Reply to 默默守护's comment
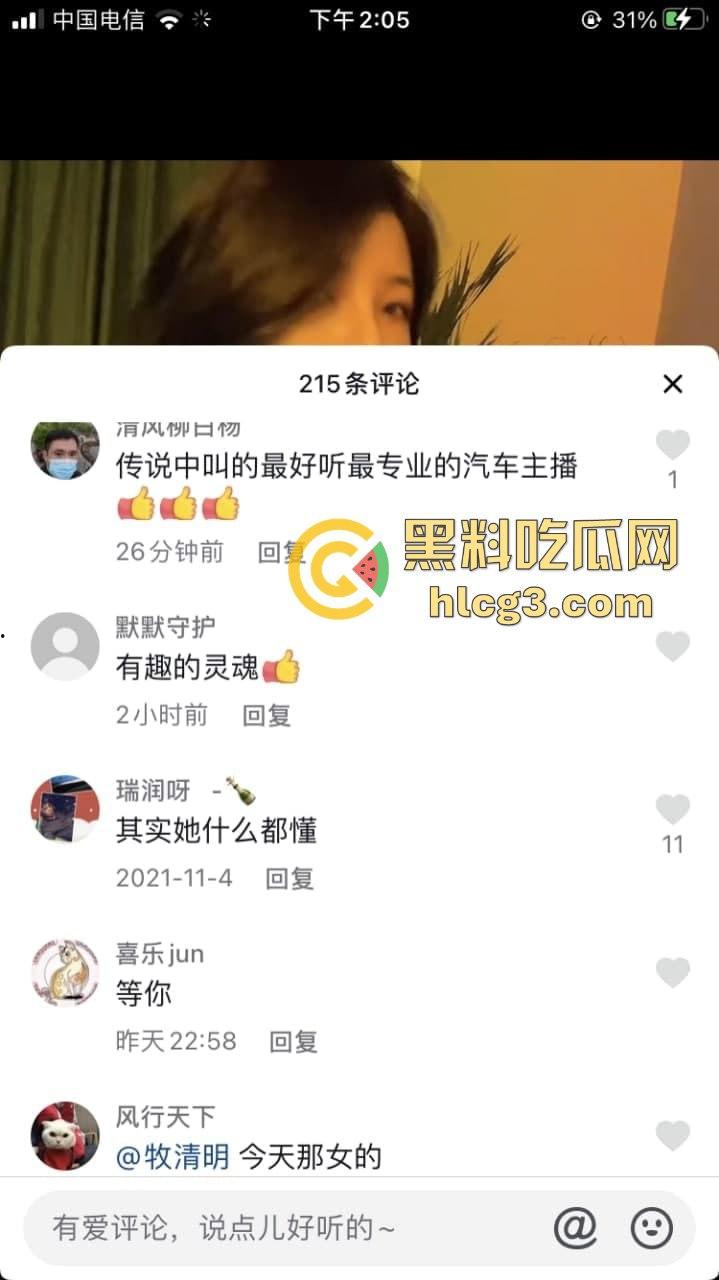Image resolution: width=719 pixels, height=1280 pixels. pyautogui.click(x=267, y=715)
